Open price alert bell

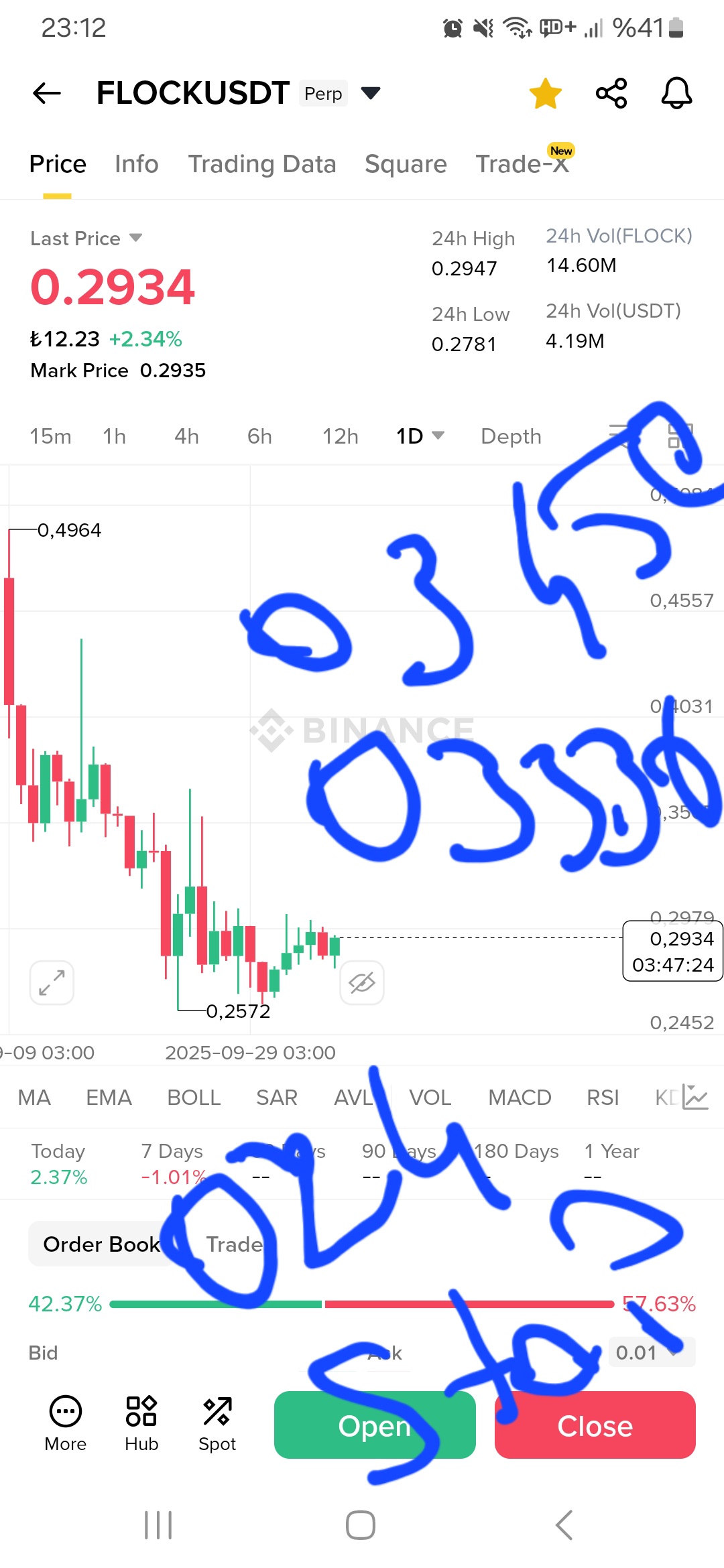[676, 93]
